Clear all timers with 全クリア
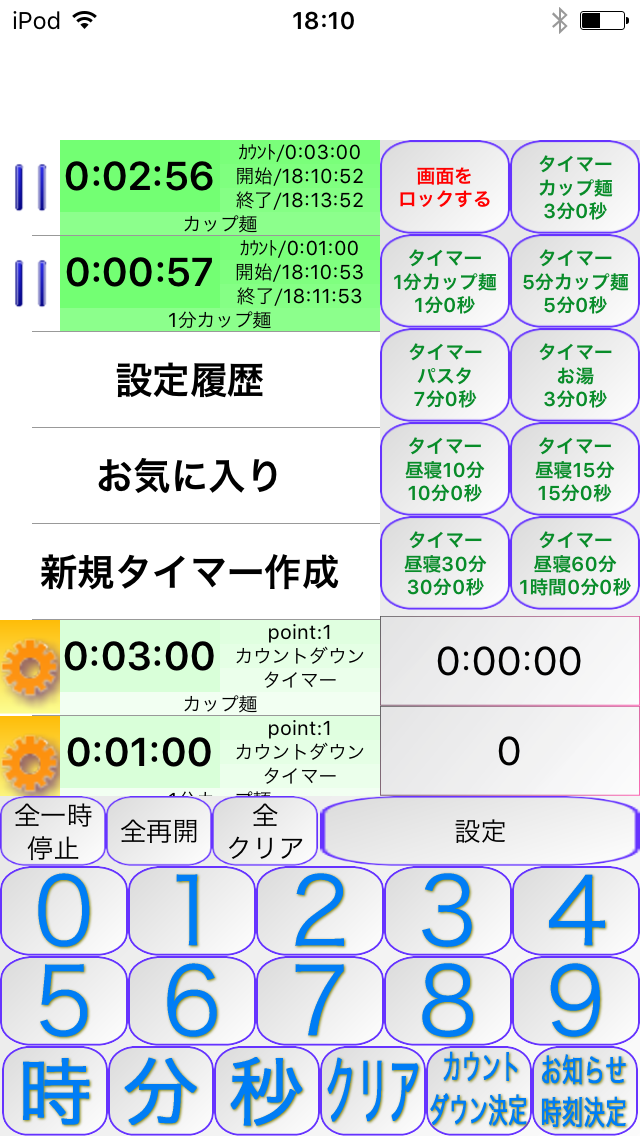Viewport: 640px width, 1136px height. tap(265, 831)
